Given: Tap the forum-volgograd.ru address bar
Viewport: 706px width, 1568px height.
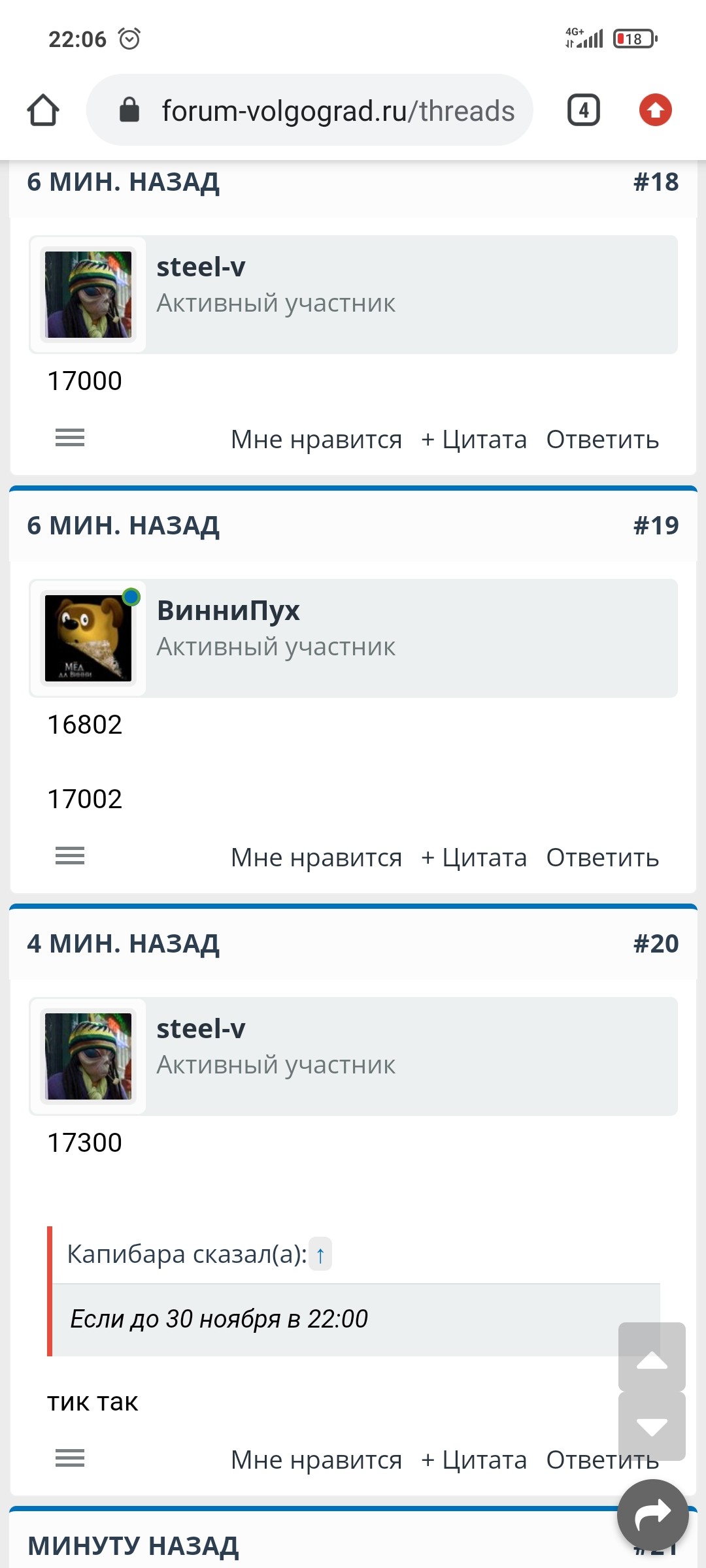Looking at the screenshot, I should tap(310, 110).
